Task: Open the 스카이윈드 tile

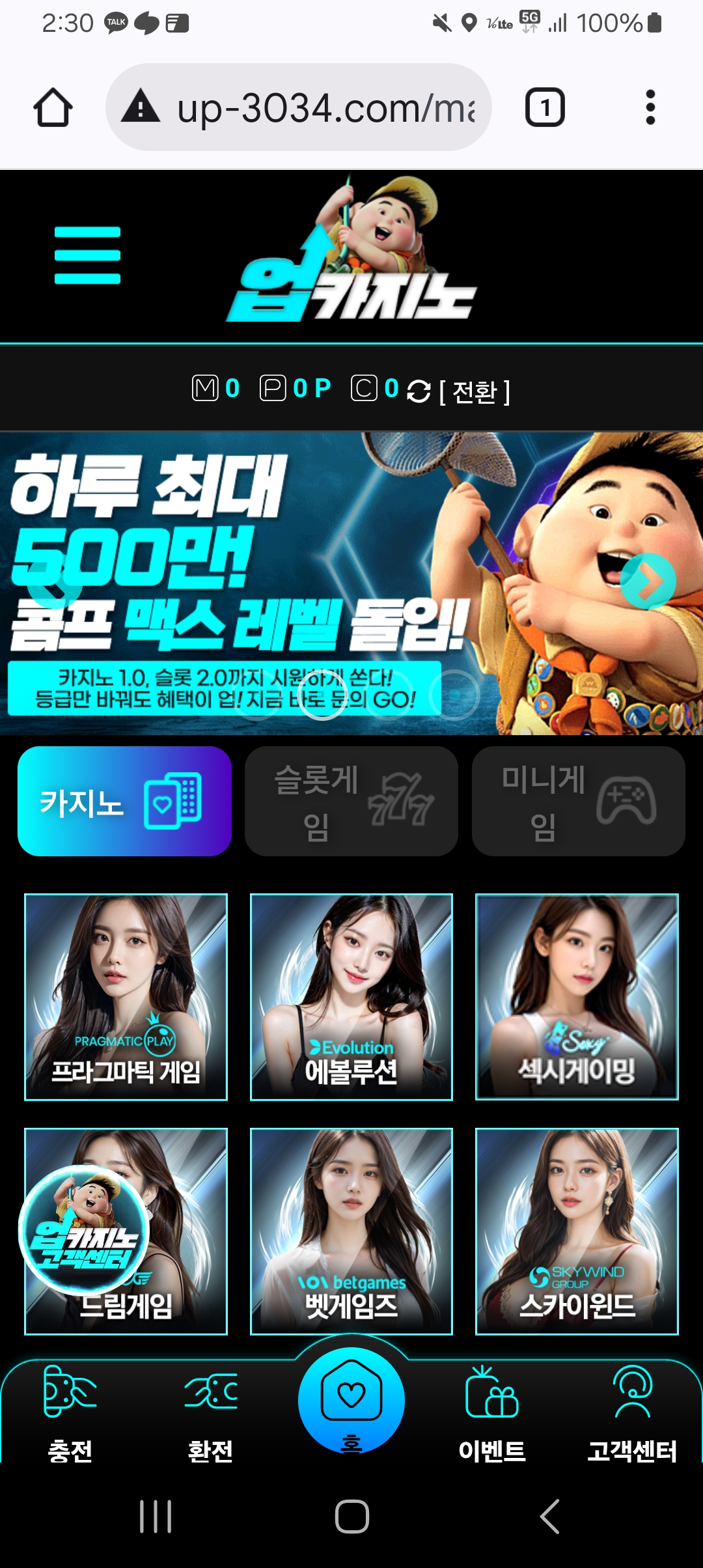Action: tap(577, 1231)
